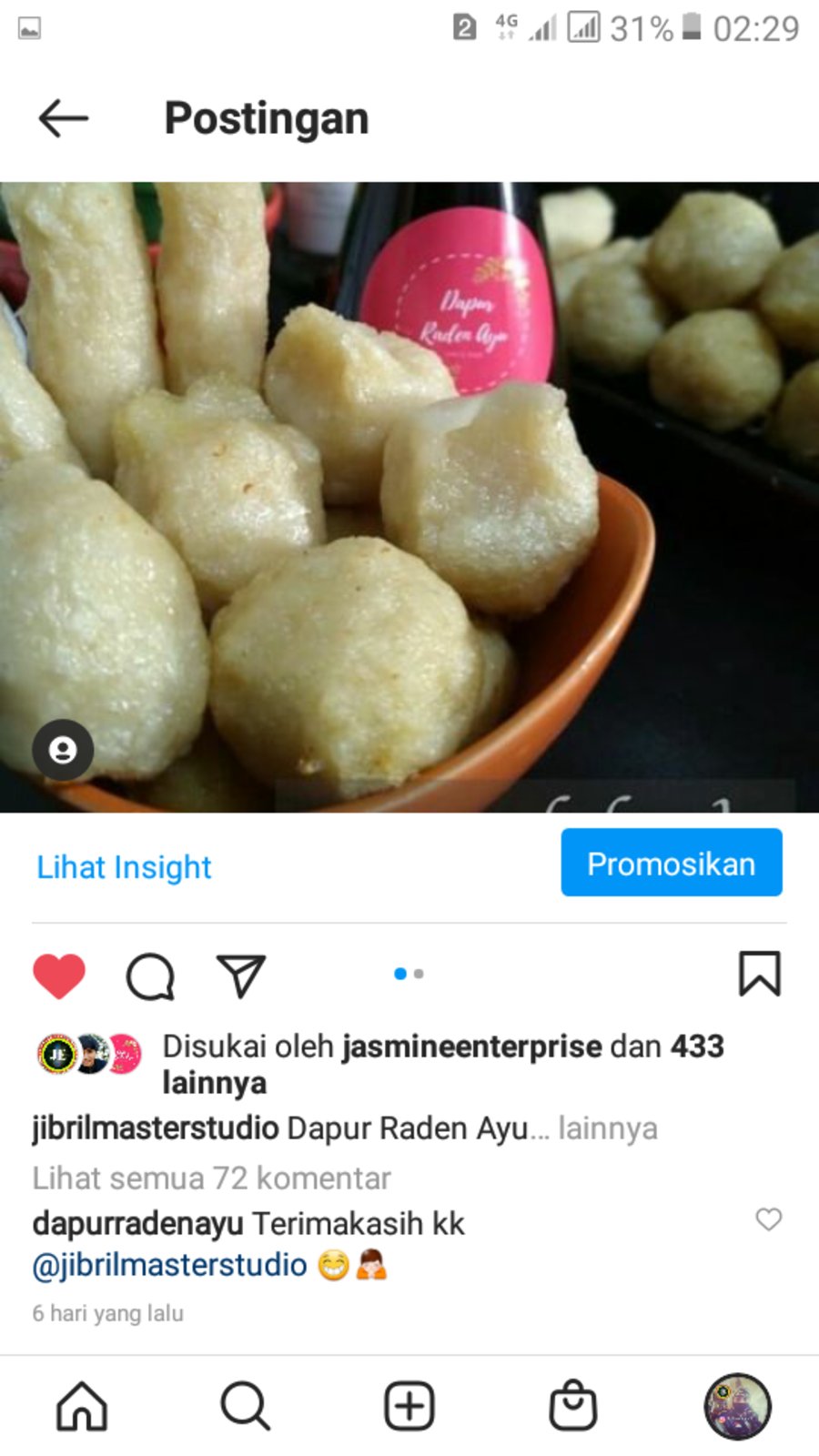Open the comment bubble under the post
The height and width of the screenshot is (1456, 819).
point(150,976)
